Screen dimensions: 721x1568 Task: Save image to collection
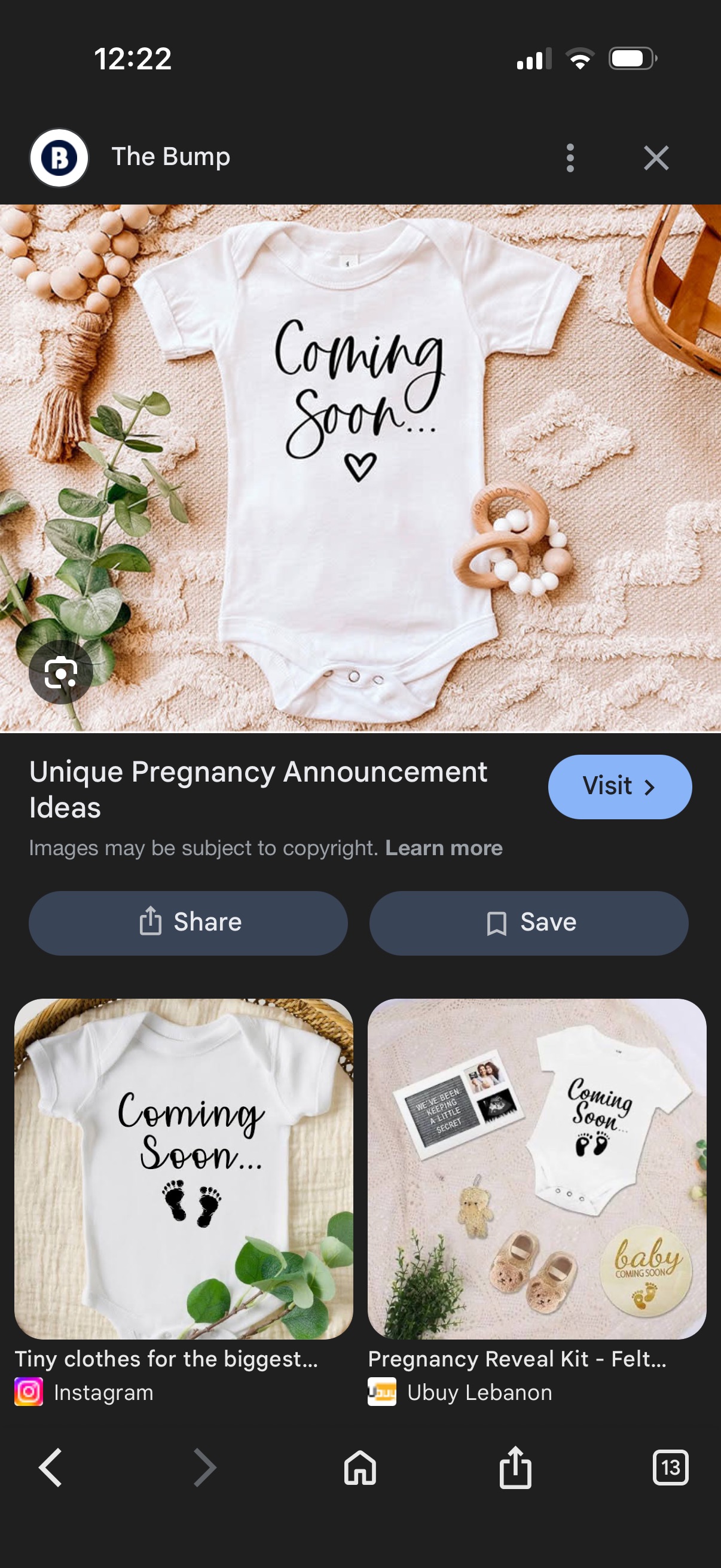528,923
